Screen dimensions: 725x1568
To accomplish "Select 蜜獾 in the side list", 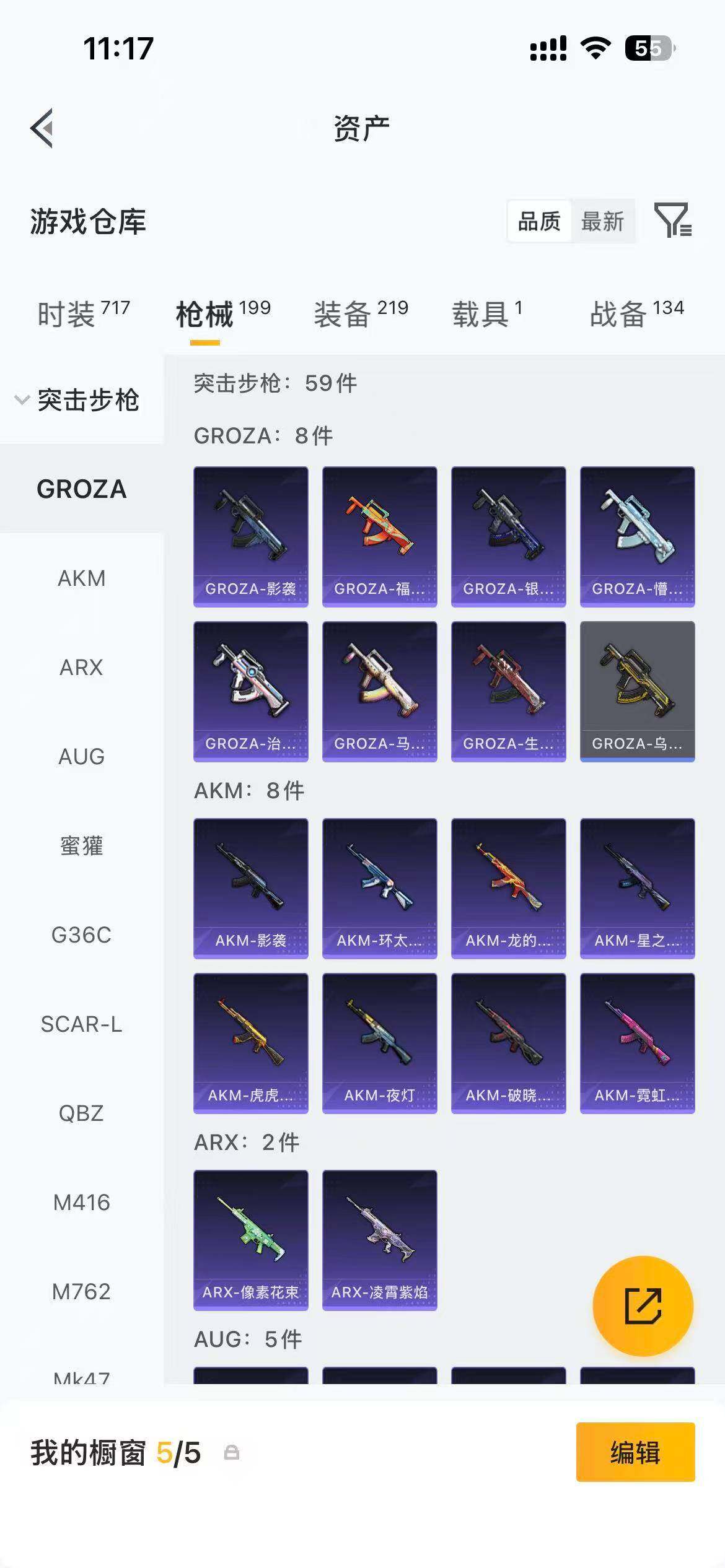I will pos(81,846).
